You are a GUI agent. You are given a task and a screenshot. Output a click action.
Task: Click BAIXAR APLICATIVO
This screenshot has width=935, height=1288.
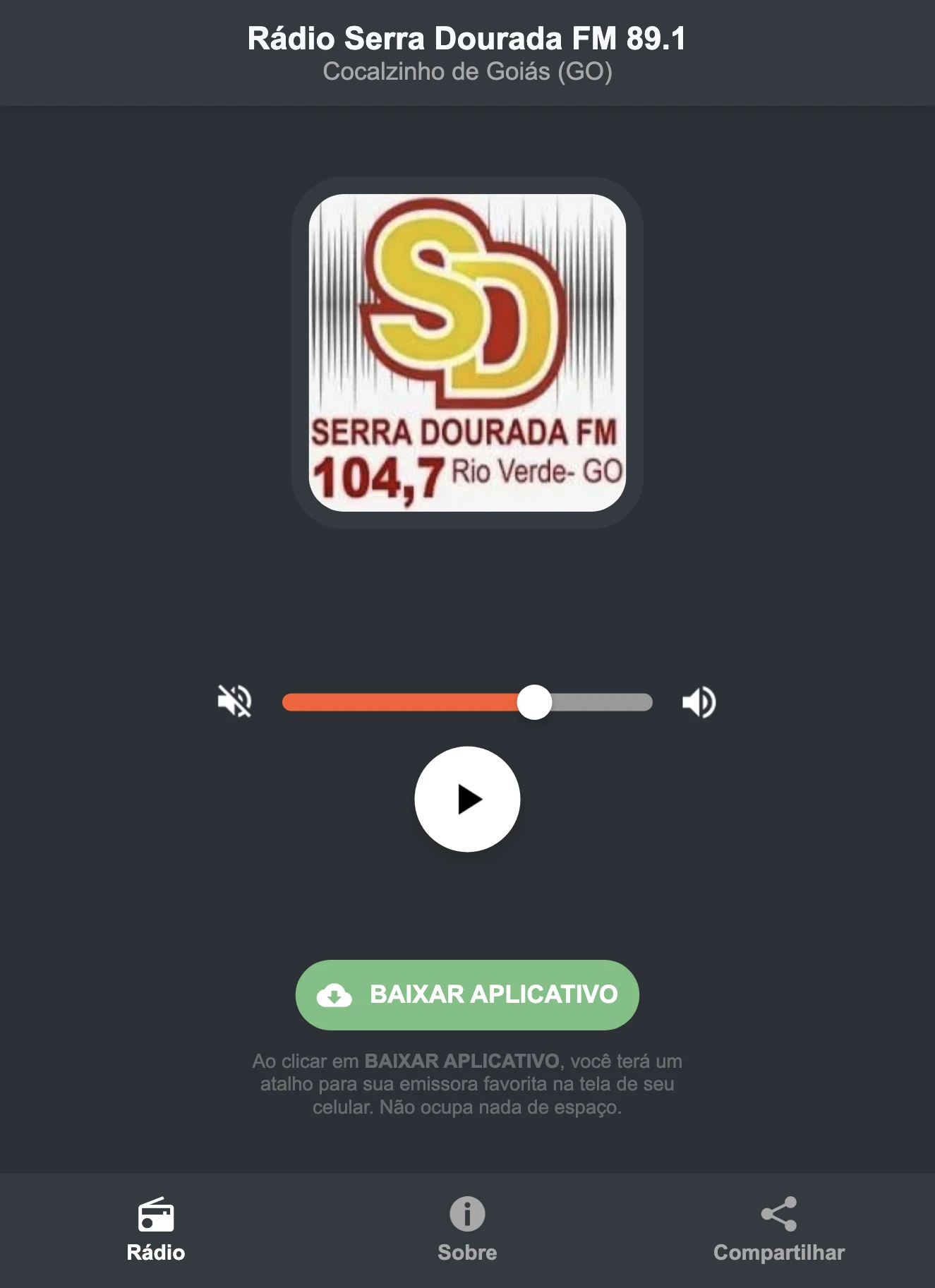467,994
